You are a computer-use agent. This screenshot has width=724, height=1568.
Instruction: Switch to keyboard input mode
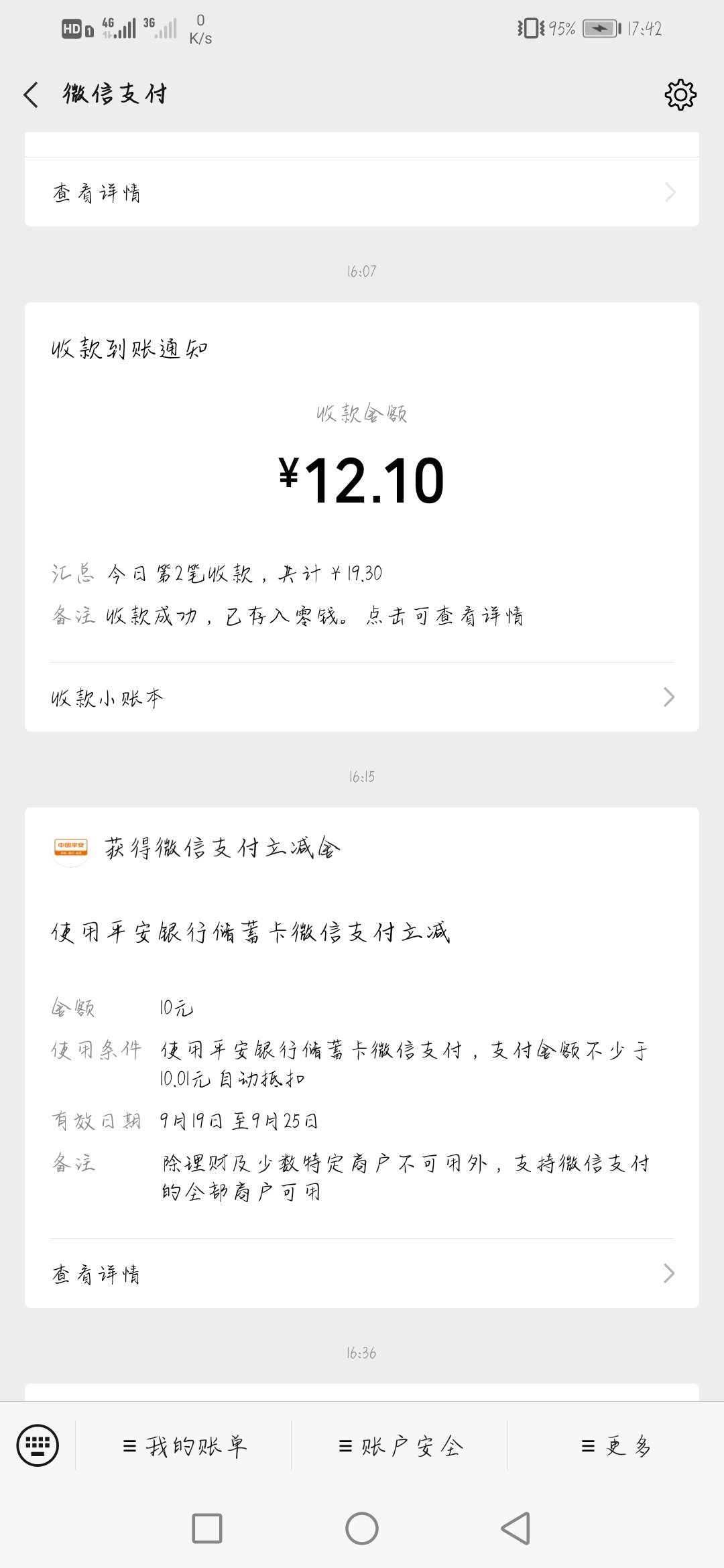(x=38, y=1445)
